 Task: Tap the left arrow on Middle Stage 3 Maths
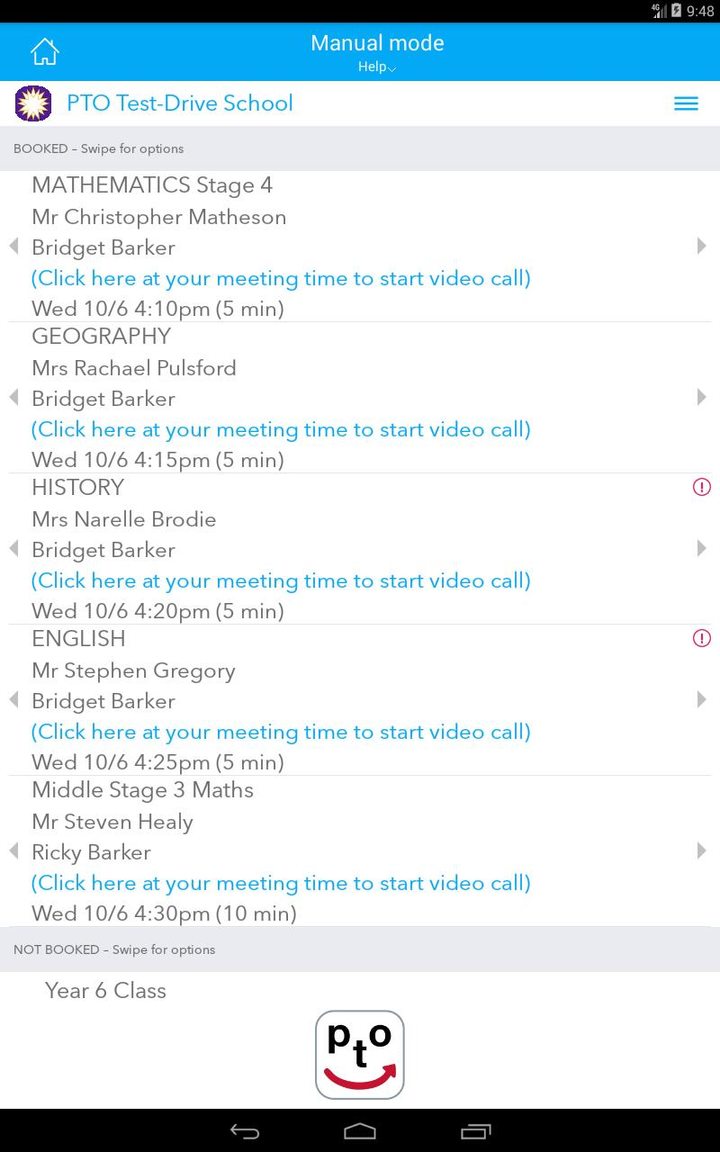14,850
